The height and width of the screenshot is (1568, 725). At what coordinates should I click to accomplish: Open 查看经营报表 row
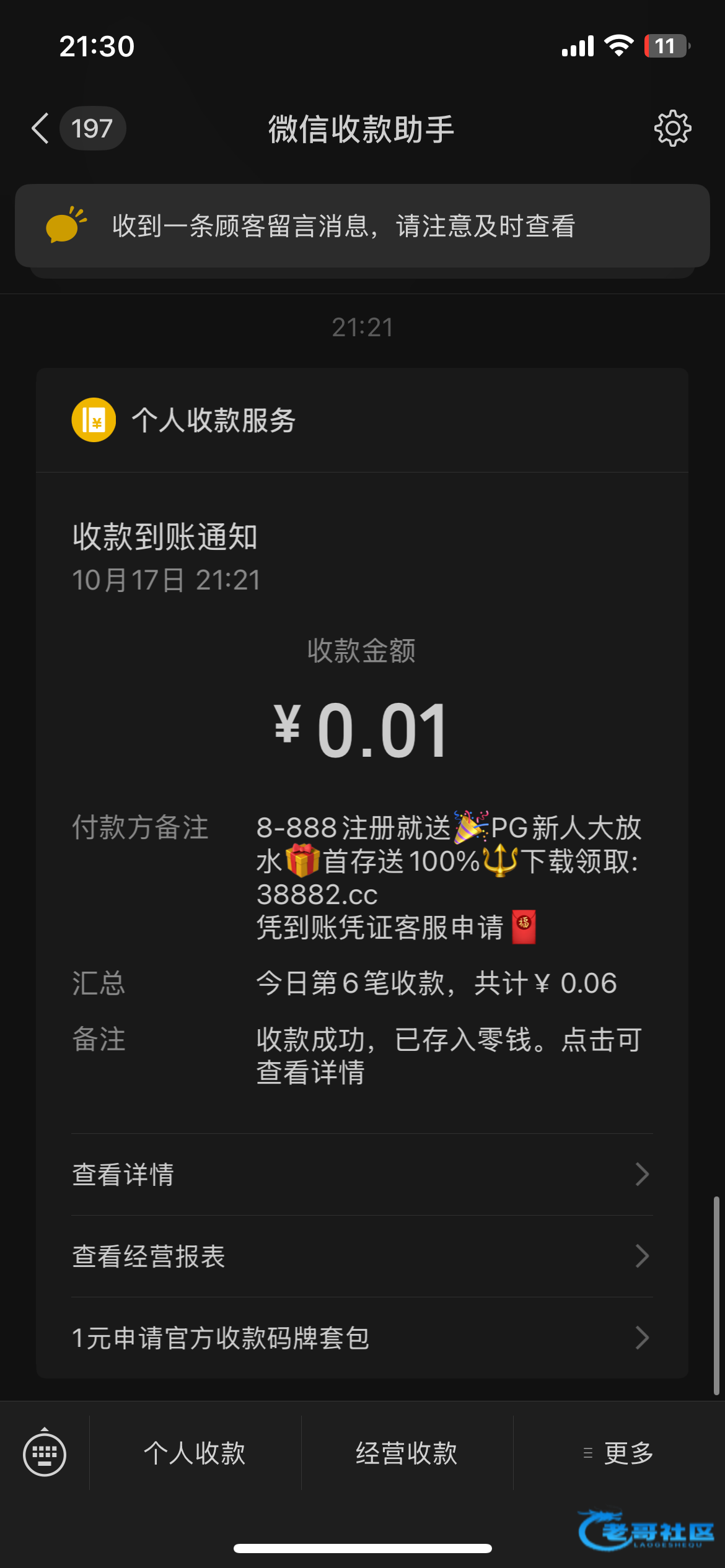[x=362, y=1256]
